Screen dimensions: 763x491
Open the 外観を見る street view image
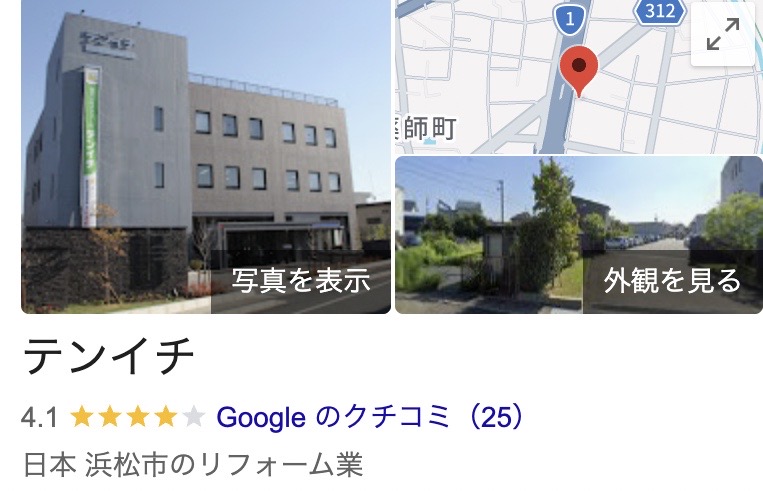(578, 236)
